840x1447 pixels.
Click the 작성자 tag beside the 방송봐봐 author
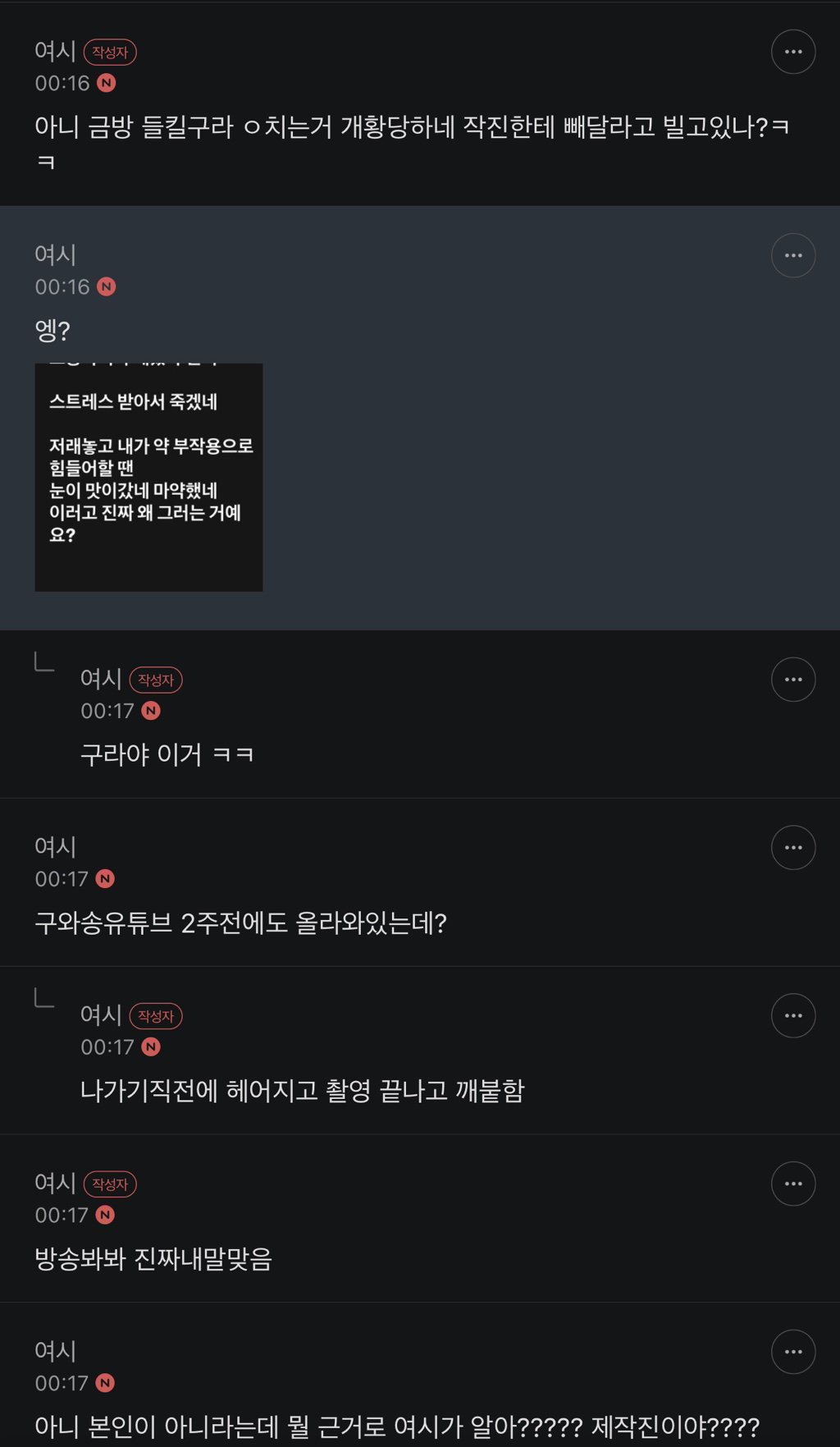pyautogui.click(x=111, y=1184)
